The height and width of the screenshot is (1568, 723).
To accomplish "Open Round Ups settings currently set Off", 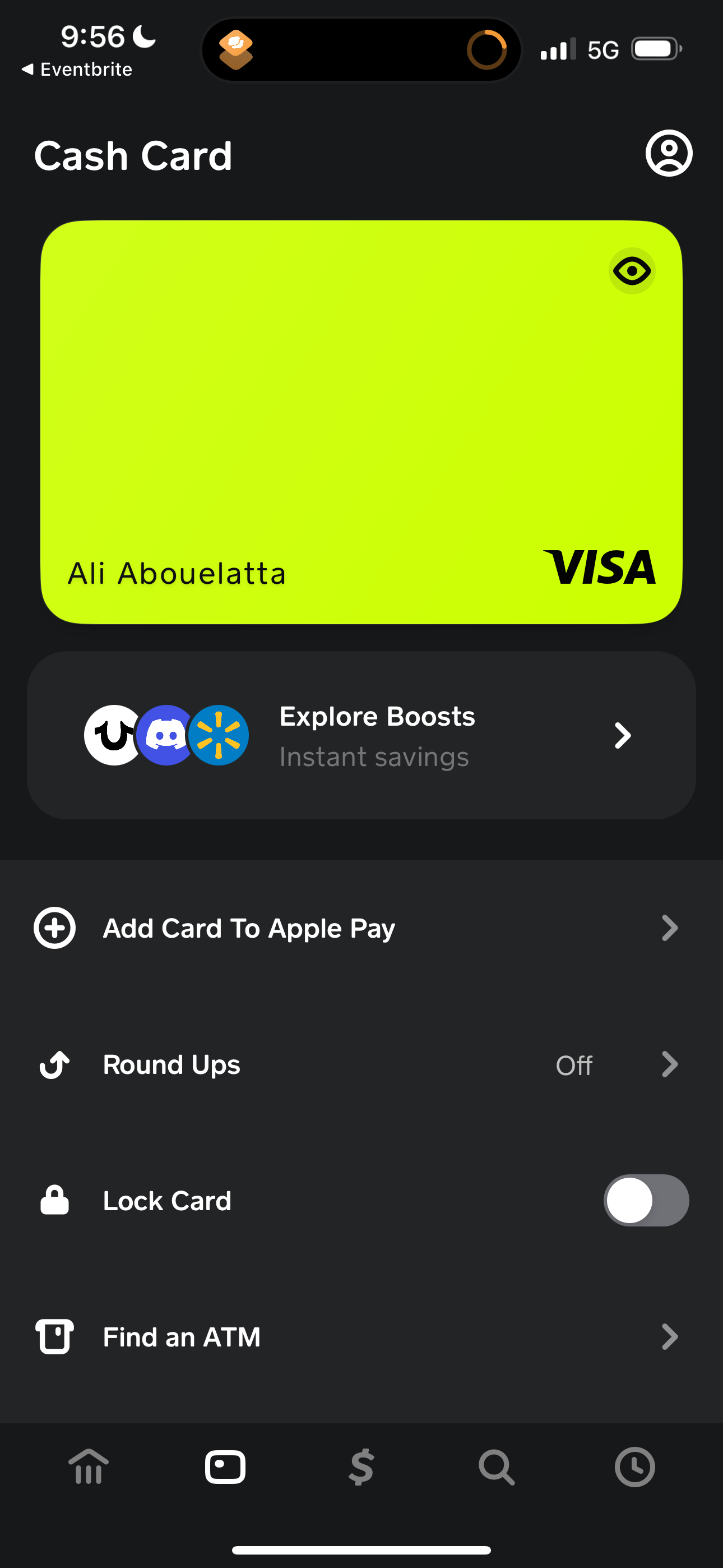I will pyautogui.click(x=361, y=1064).
